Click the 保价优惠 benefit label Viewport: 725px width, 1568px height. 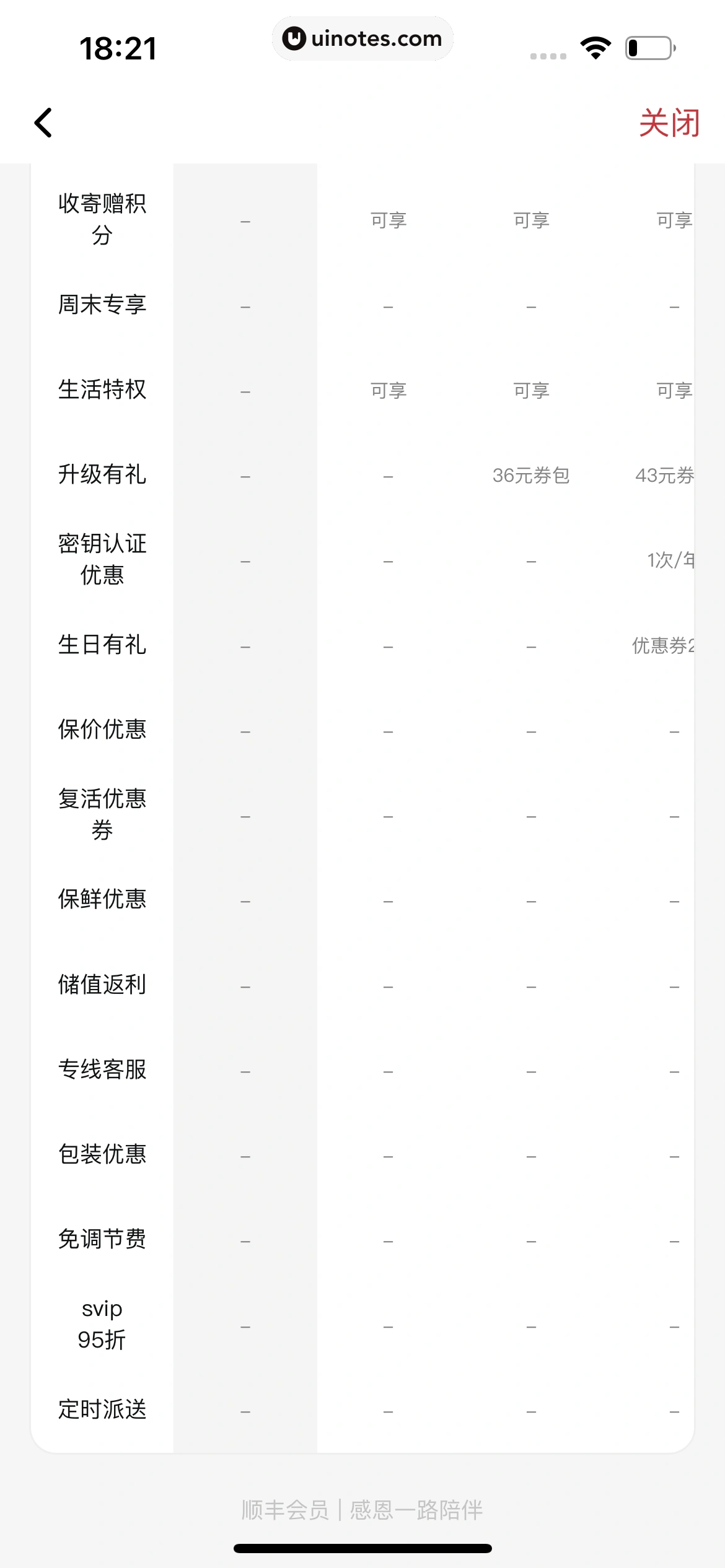(x=102, y=730)
